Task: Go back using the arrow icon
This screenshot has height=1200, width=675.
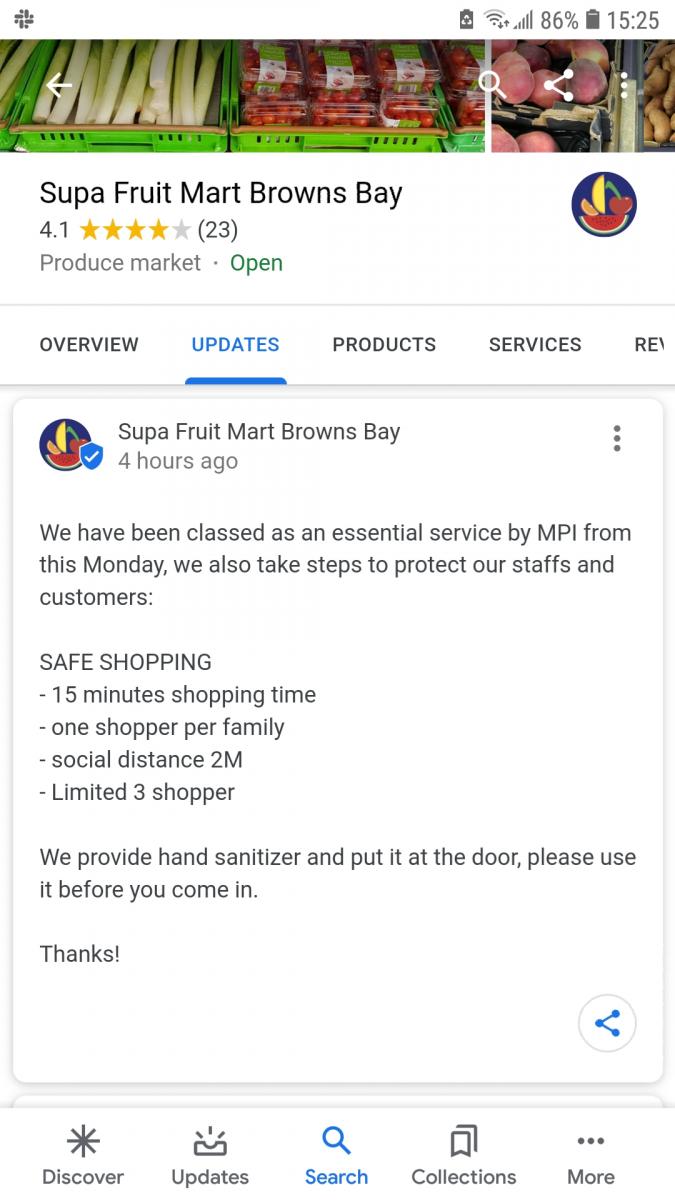Action: click(59, 86)
